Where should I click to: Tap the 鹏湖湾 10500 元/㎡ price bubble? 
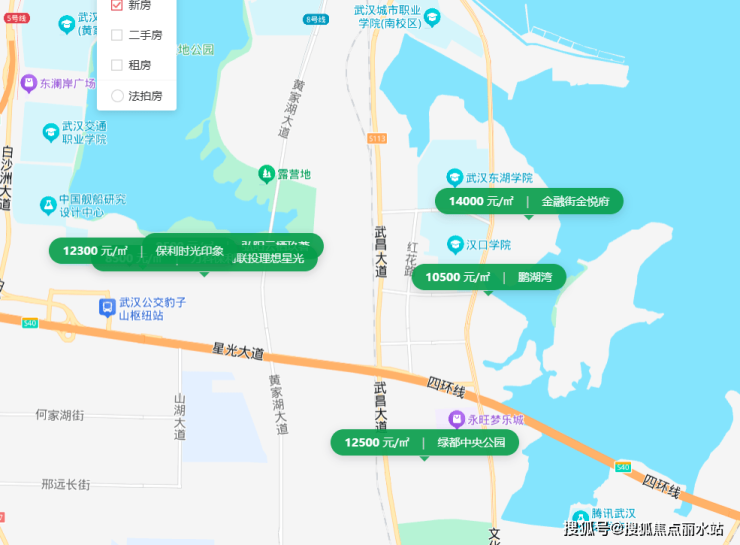coord(488,277)
